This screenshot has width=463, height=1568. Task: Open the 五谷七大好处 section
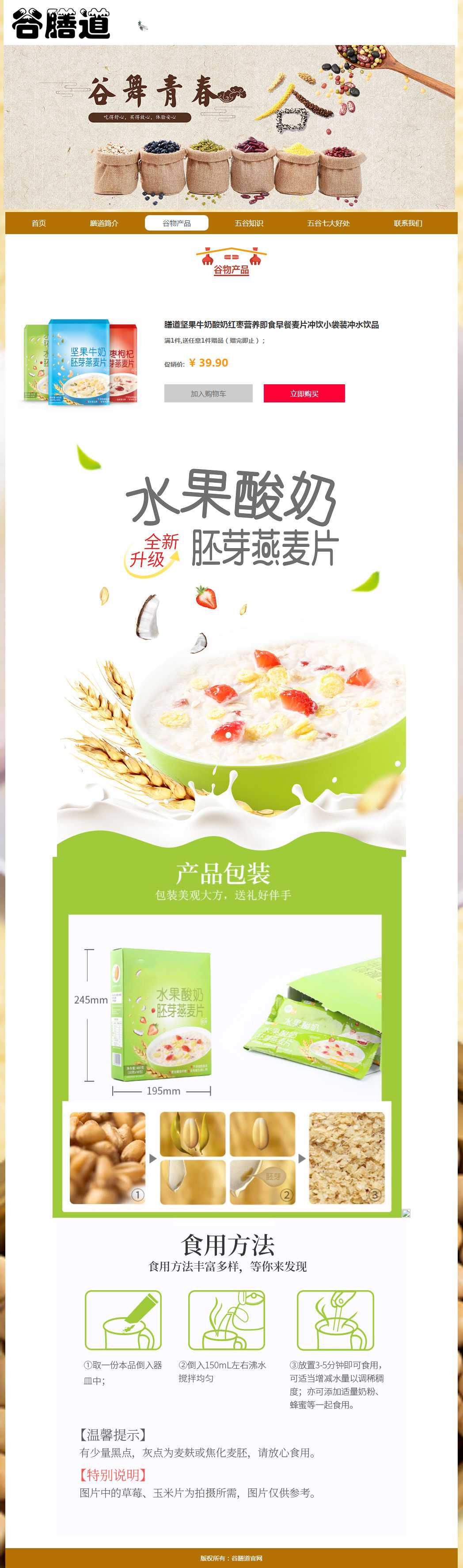click(x=328, y=223)
